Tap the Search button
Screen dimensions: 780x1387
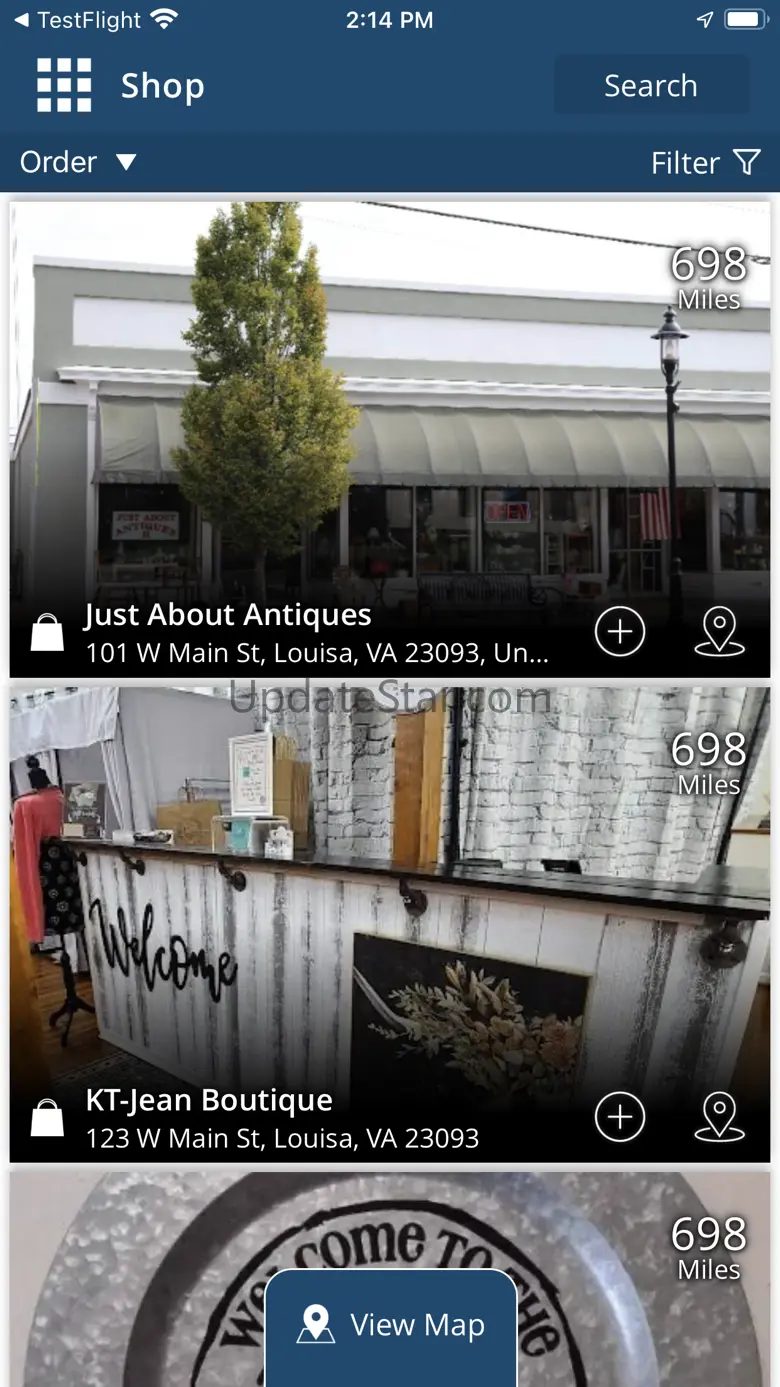(x=651, y=86)
